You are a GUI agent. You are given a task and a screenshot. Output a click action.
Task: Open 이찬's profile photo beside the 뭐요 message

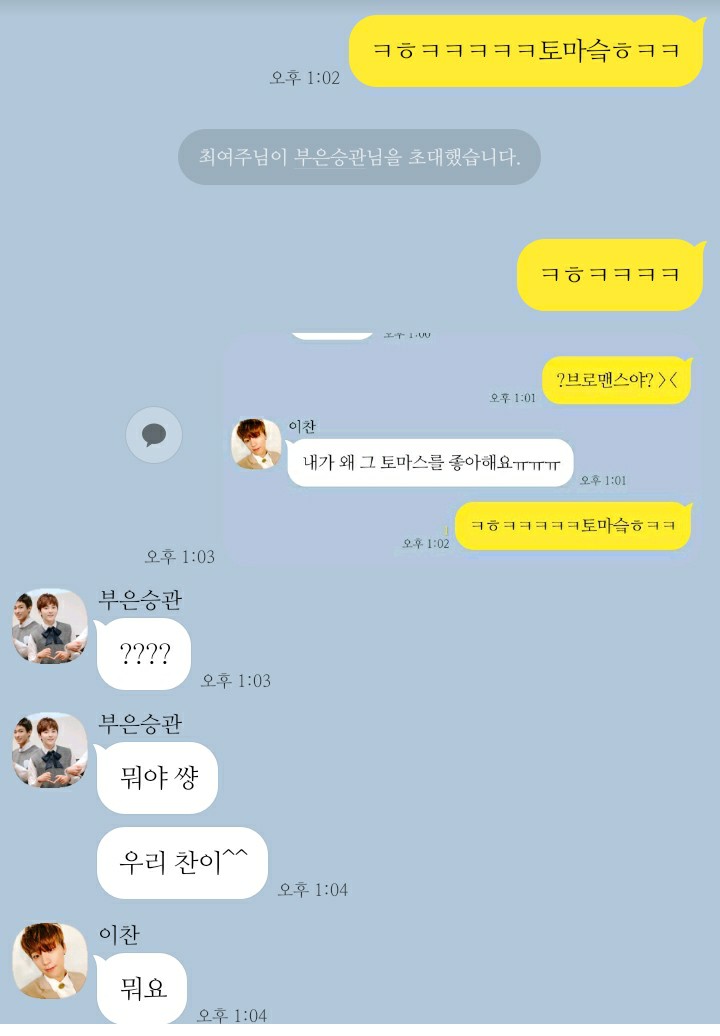50,960
